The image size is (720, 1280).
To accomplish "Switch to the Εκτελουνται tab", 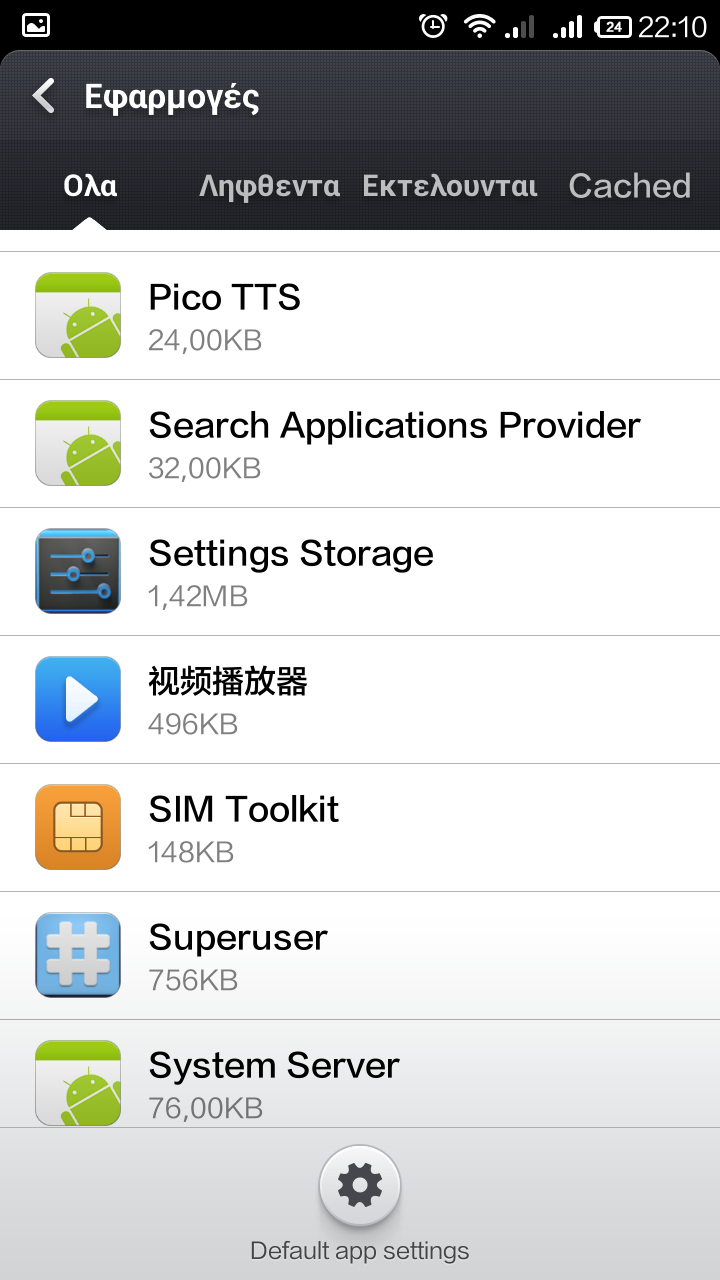I will (450, 186).
